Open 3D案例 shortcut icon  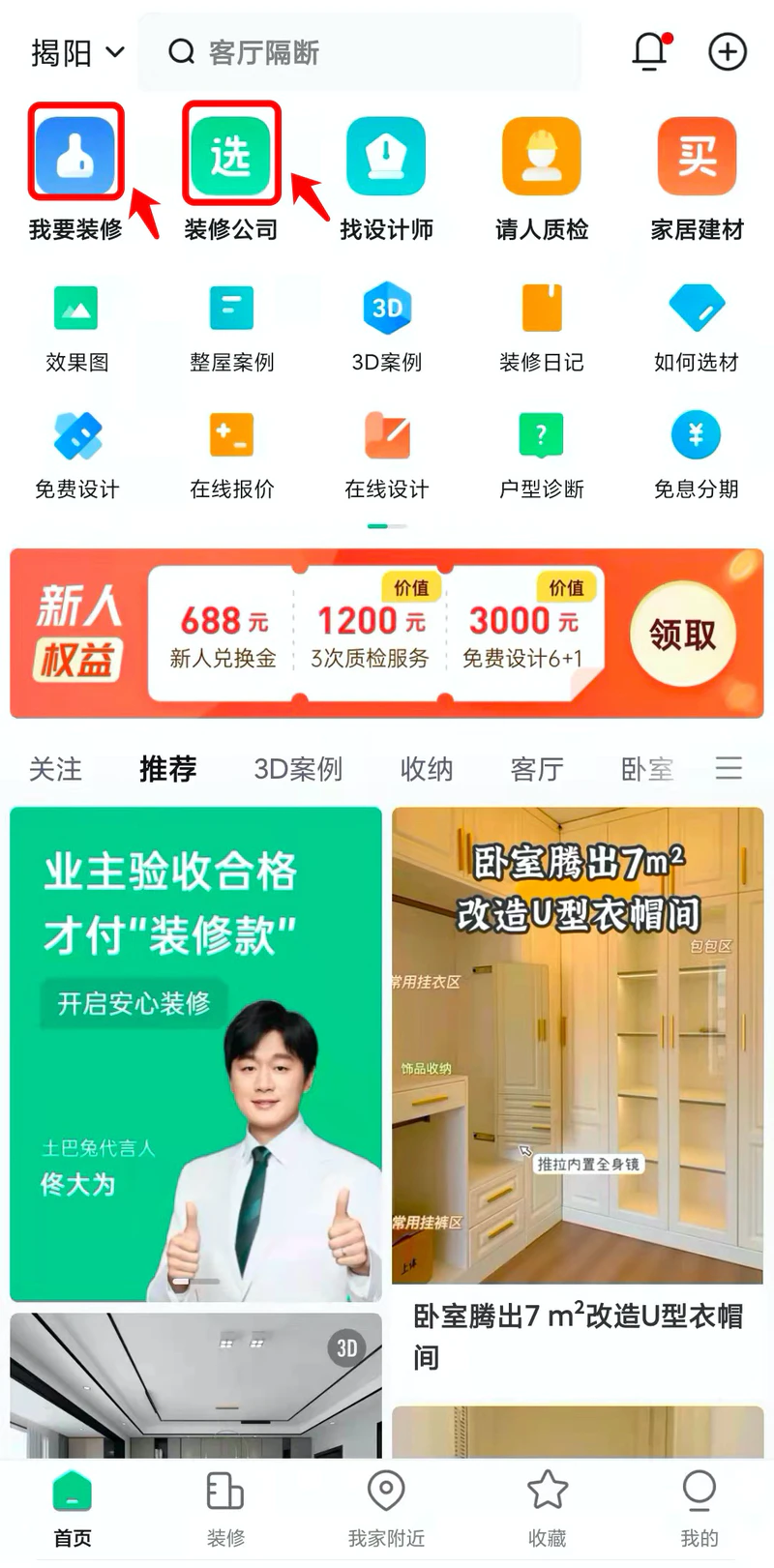pyautogui.click(x=386, y=310)
